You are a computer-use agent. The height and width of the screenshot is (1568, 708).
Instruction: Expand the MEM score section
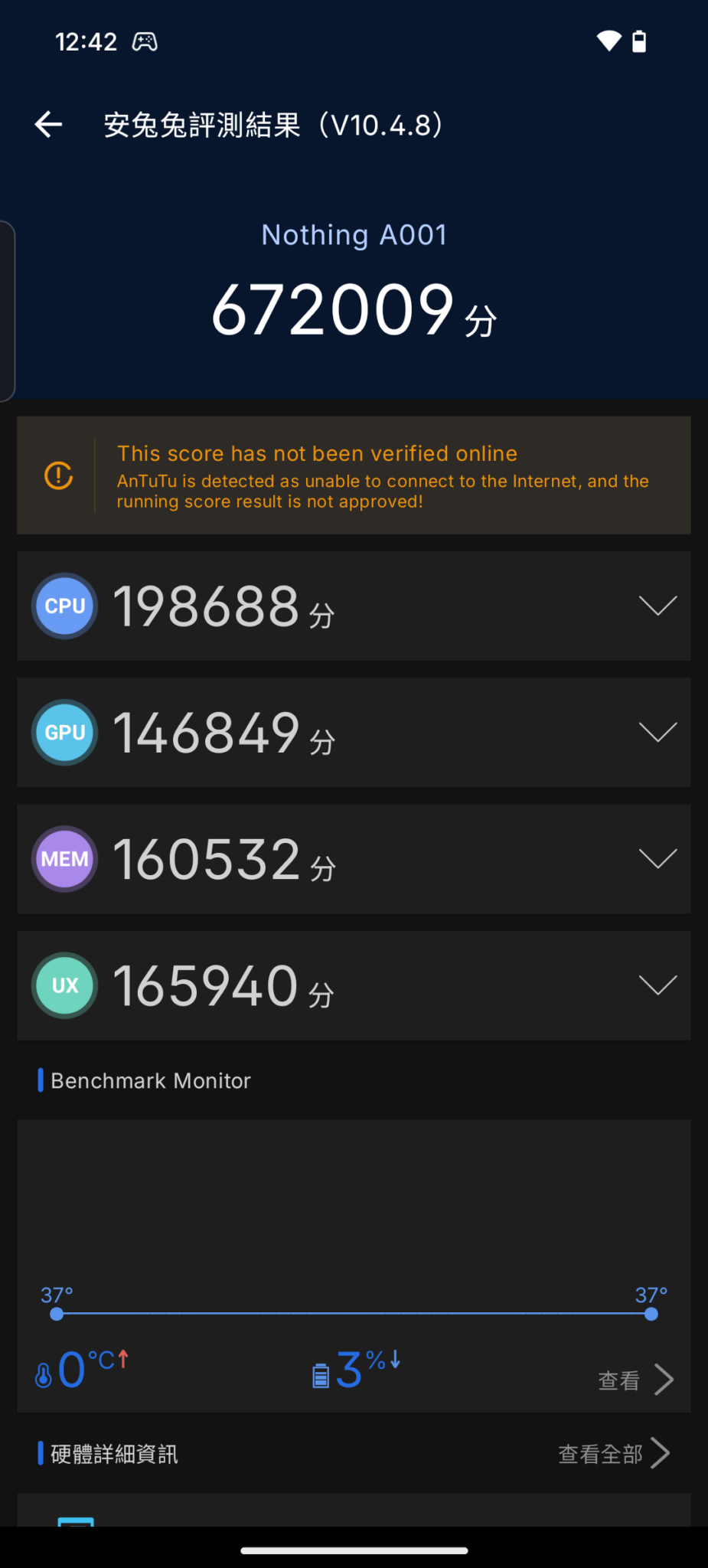(657, 858)
